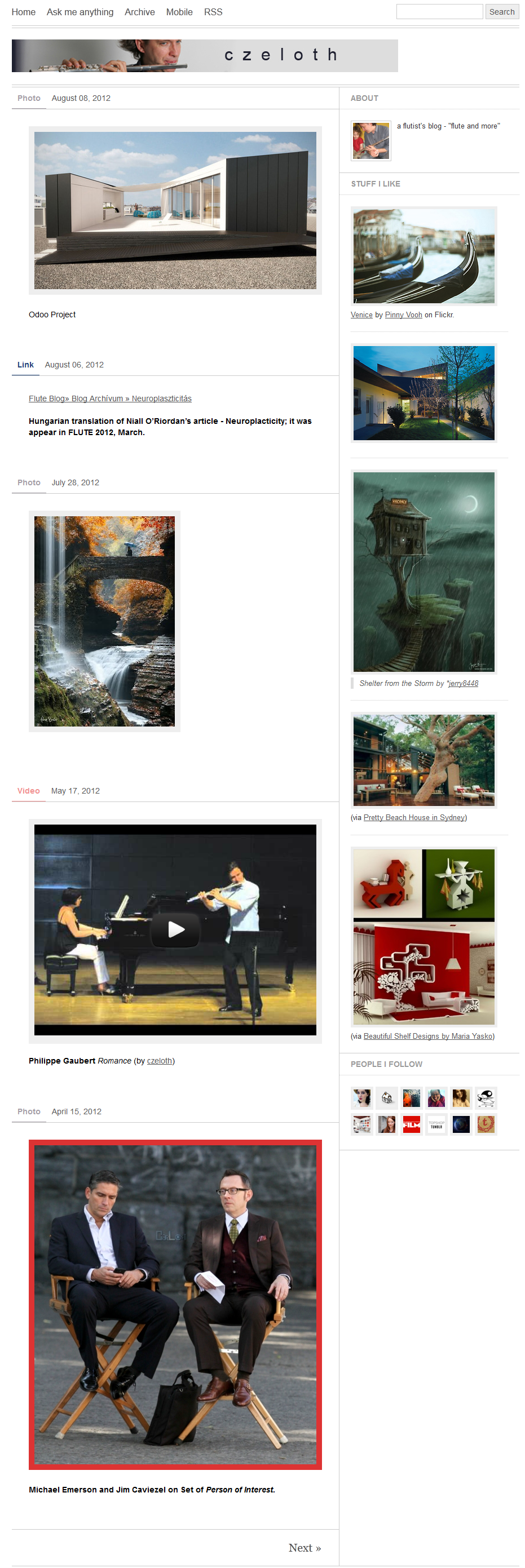Open the Flute Blog Neuroplaszticitás link
This screenshot has width=525, height=1568.
(110, 398)
